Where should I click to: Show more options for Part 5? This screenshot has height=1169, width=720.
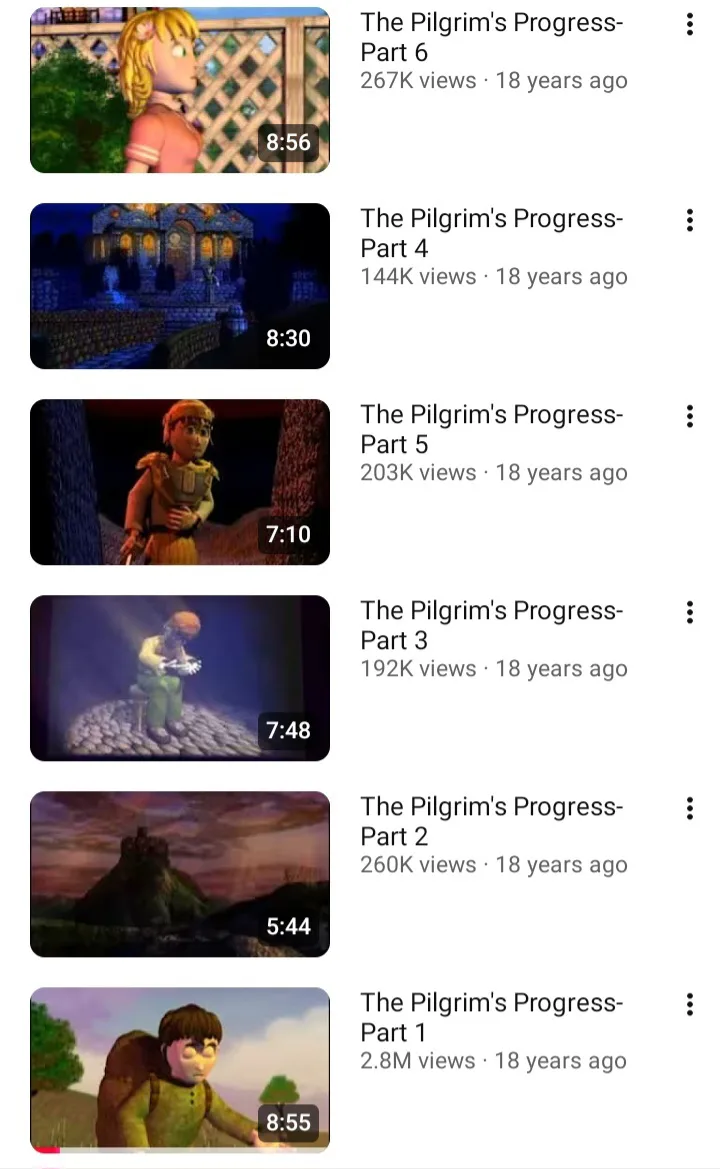[689, 417]
